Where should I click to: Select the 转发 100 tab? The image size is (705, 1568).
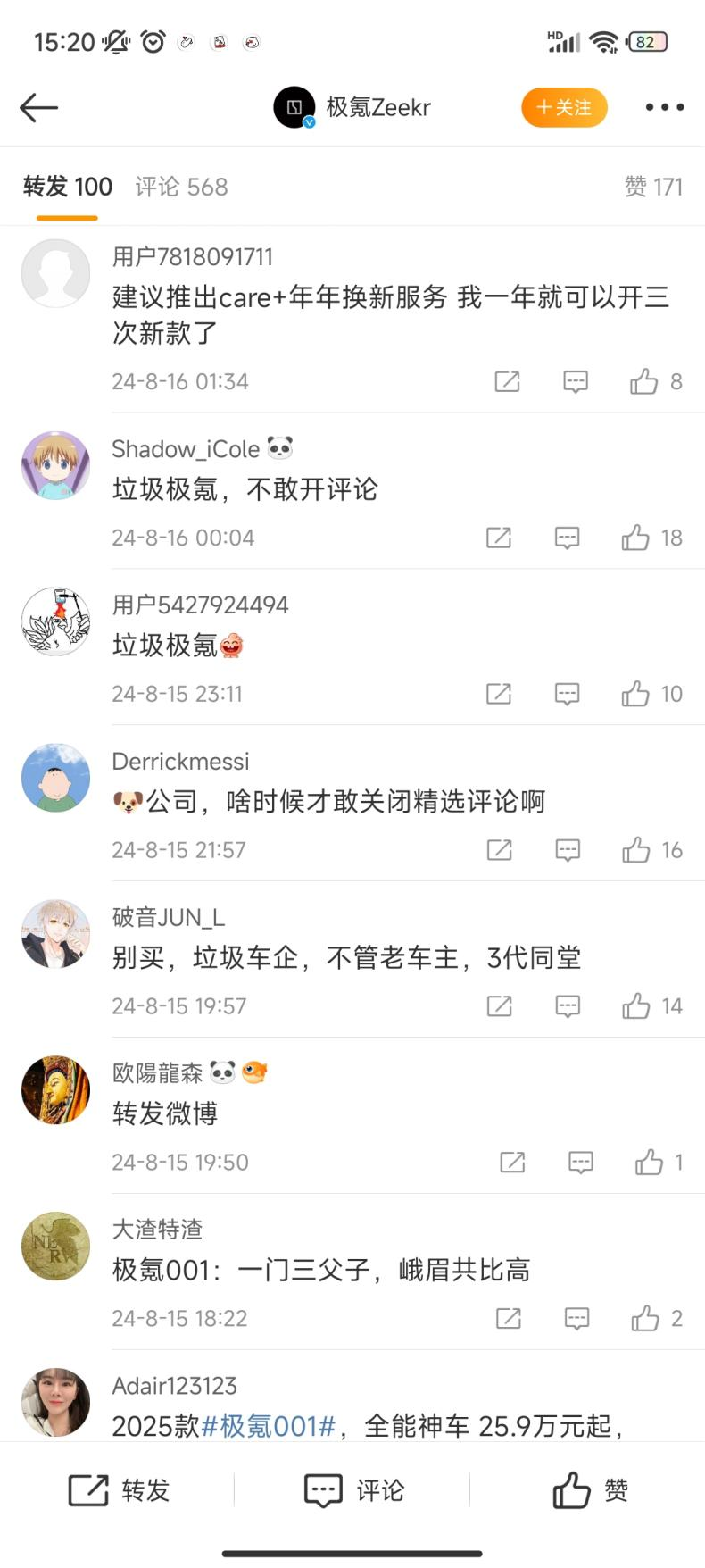click(x=68, y=187)
